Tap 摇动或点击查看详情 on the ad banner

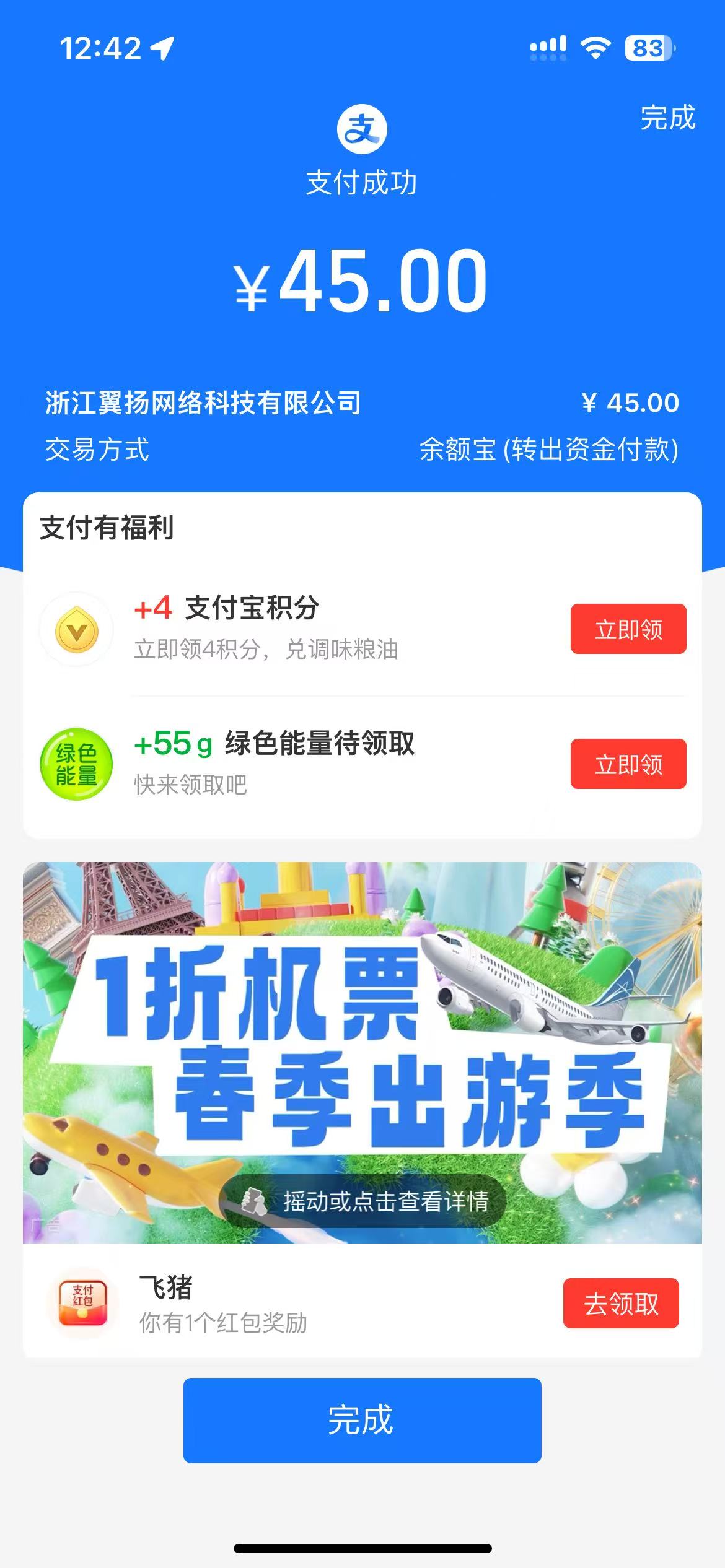click(363, 1201)
